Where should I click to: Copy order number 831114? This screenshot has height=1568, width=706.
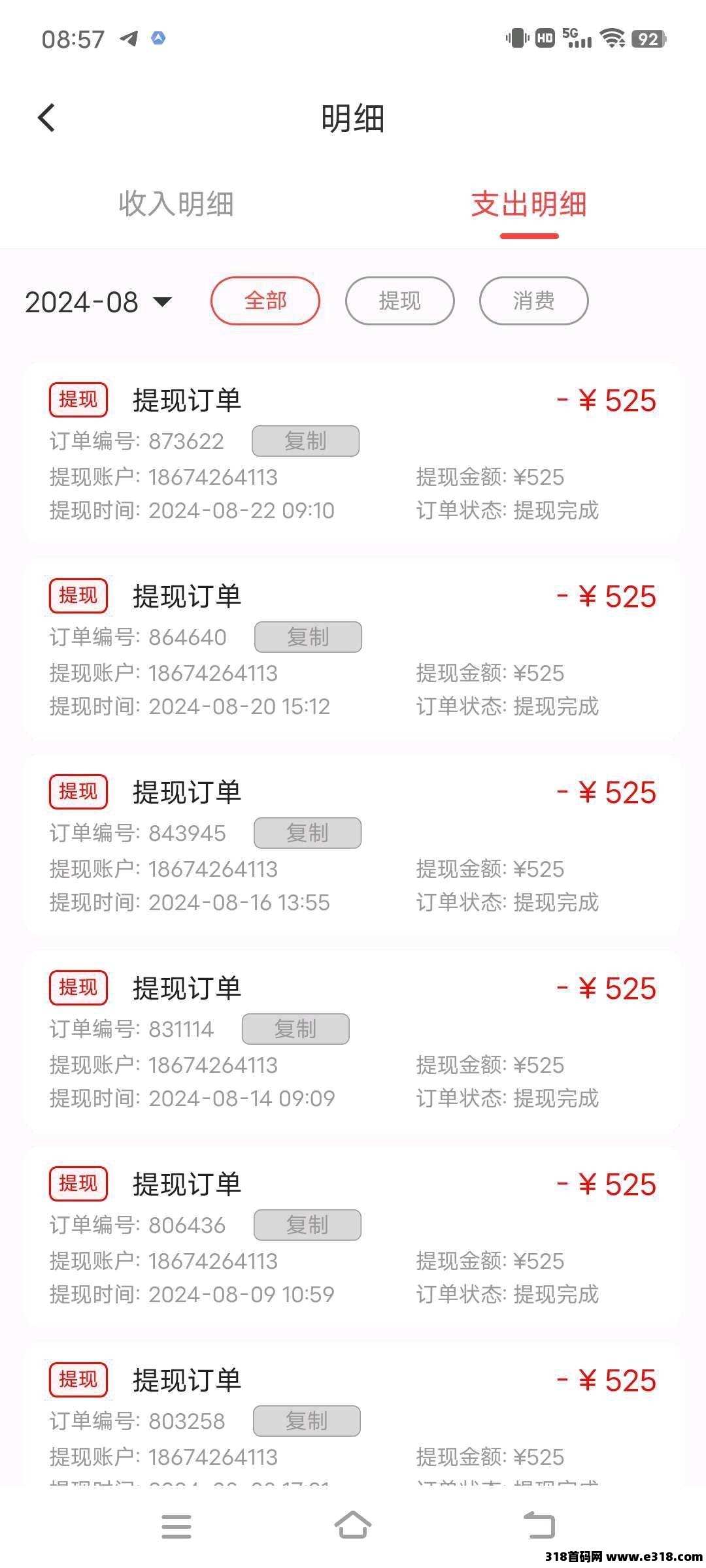coord(295,1029)
